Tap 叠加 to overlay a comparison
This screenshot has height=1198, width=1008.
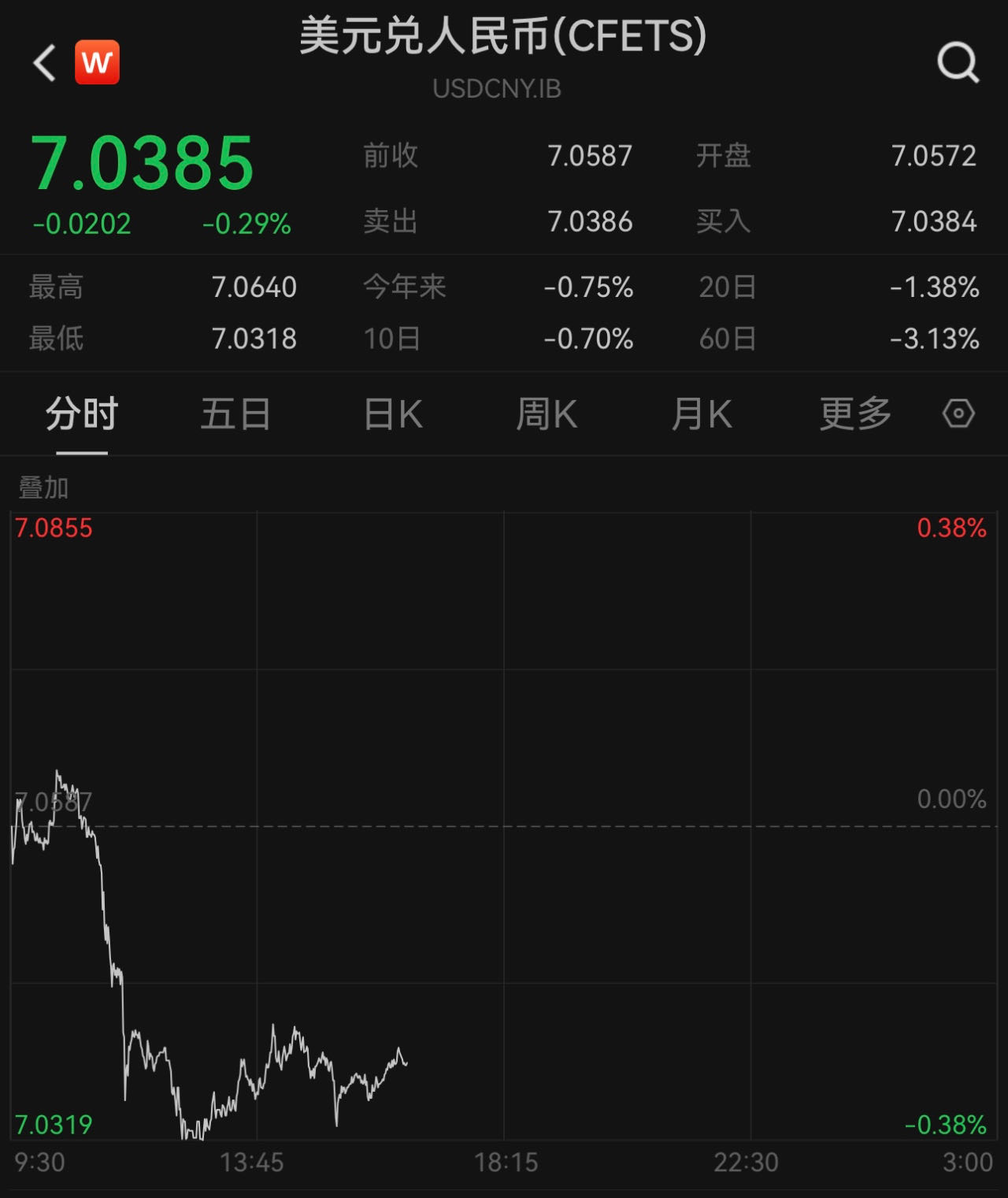coord(44,488)
